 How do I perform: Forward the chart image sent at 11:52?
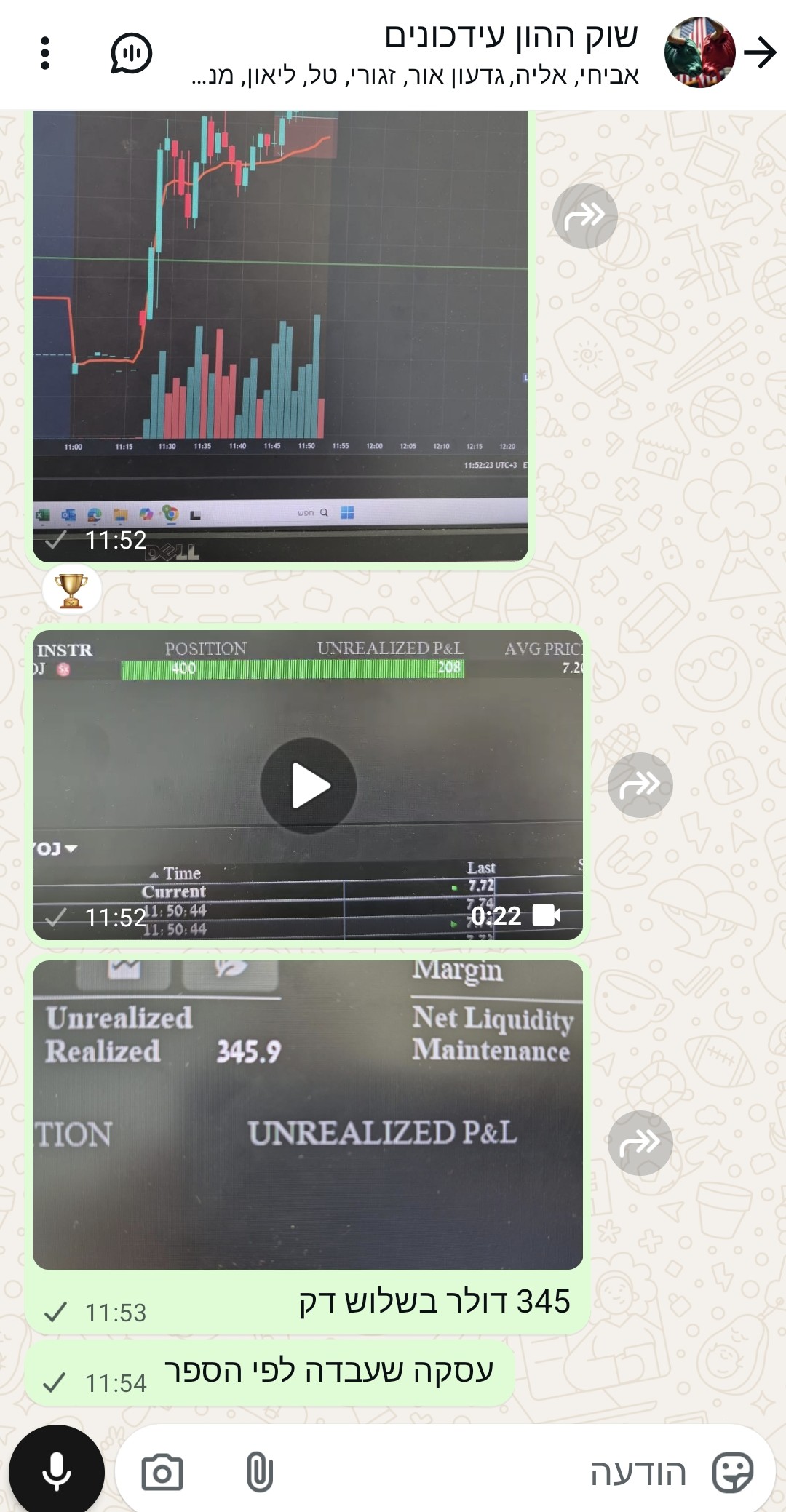pyautogui.click(x=584, y=216)
